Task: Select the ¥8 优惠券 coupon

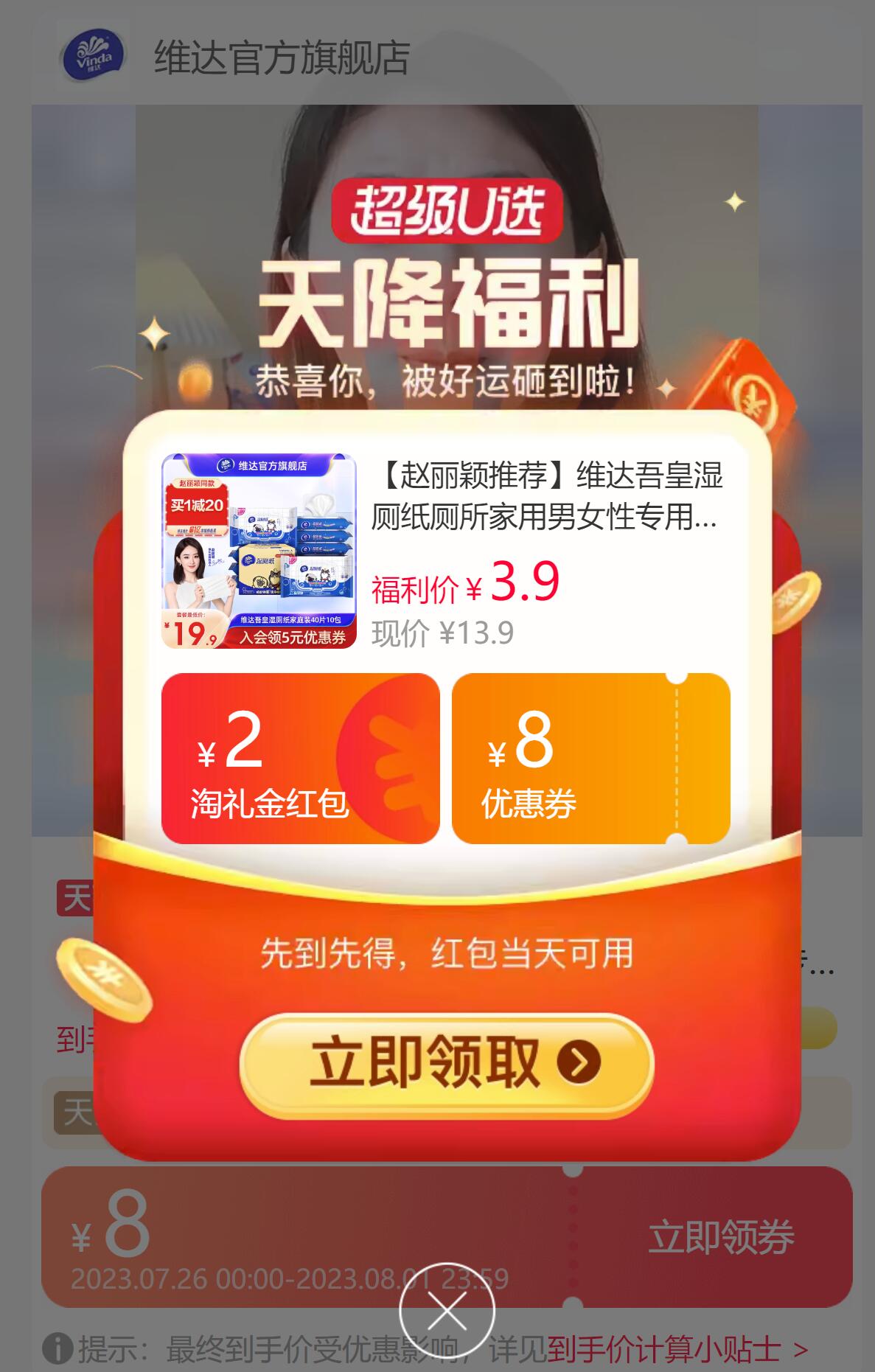Action: coord(590,758)
